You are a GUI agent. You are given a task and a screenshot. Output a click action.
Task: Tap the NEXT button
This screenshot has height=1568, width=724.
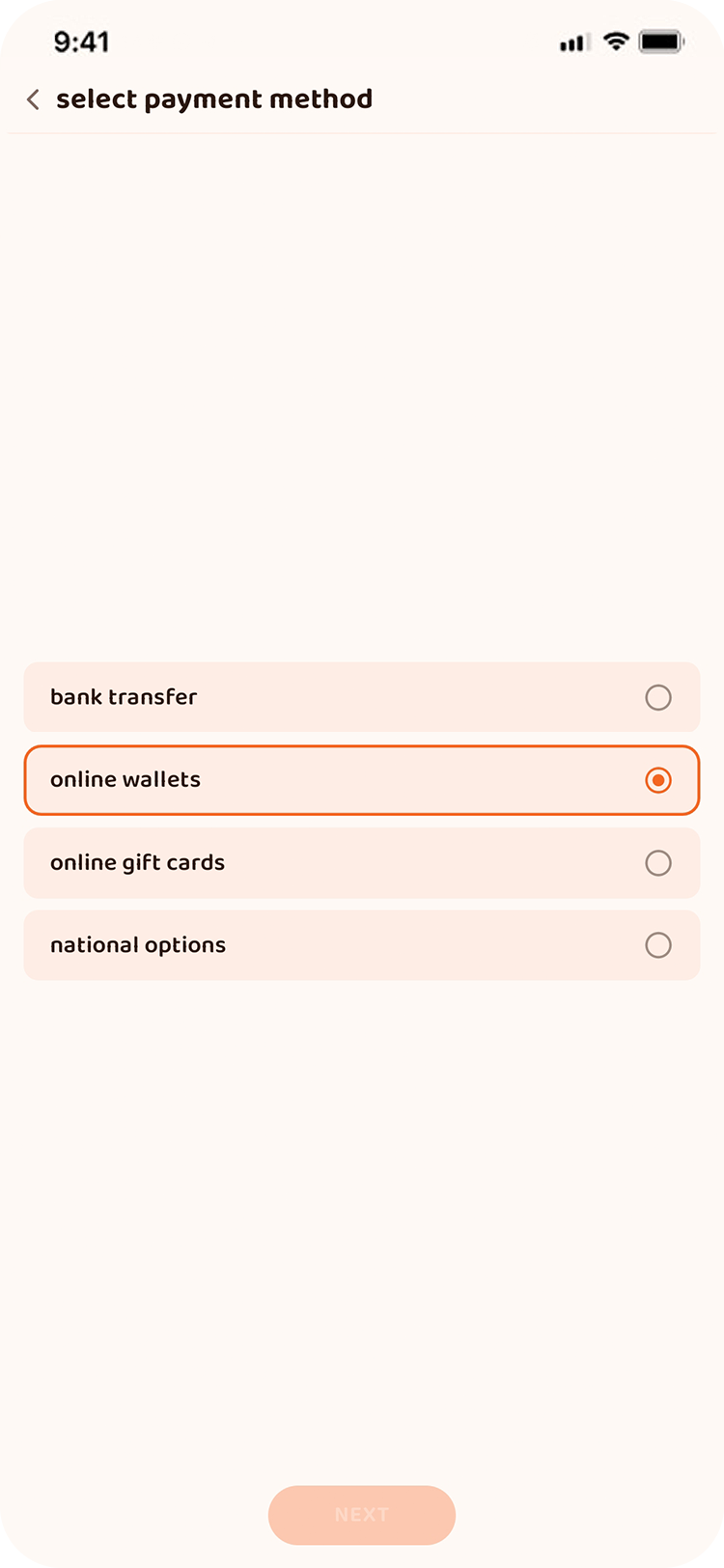point(362,1515)
